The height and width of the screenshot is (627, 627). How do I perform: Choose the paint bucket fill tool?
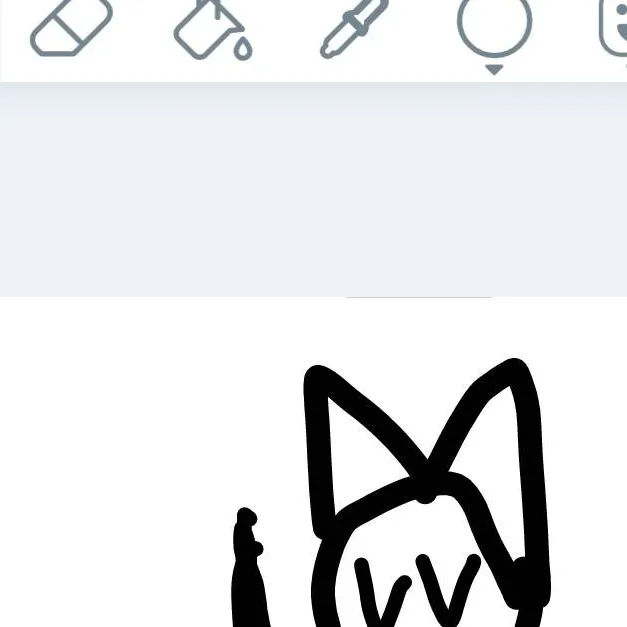coord(212,30)
